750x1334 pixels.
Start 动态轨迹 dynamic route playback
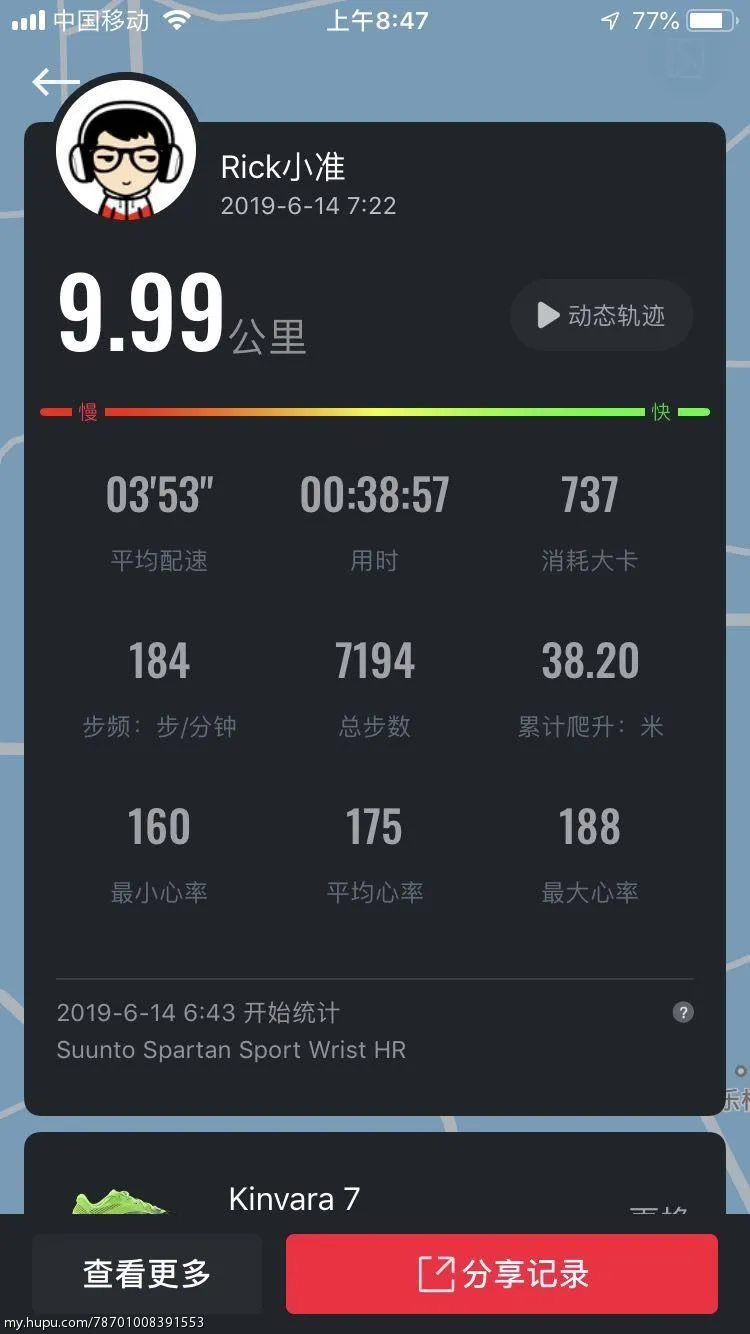click(x=600, y=315)
